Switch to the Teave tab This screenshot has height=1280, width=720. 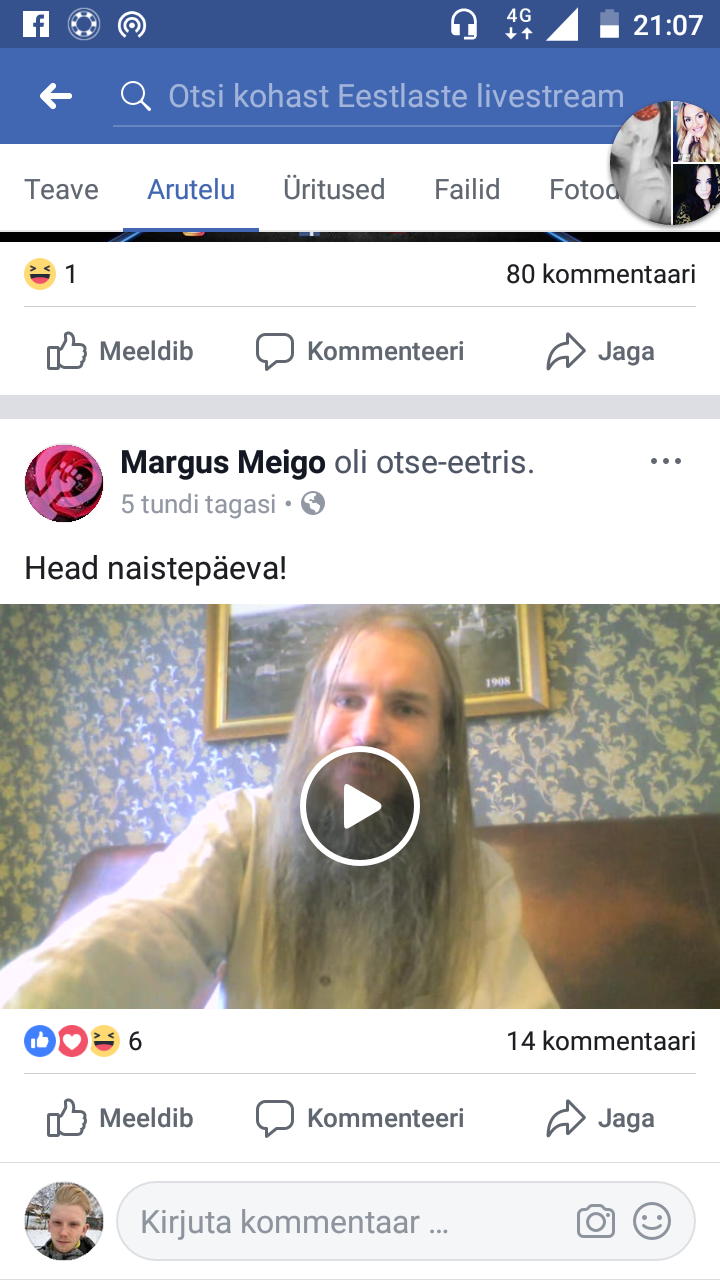(x=61, y=189)
